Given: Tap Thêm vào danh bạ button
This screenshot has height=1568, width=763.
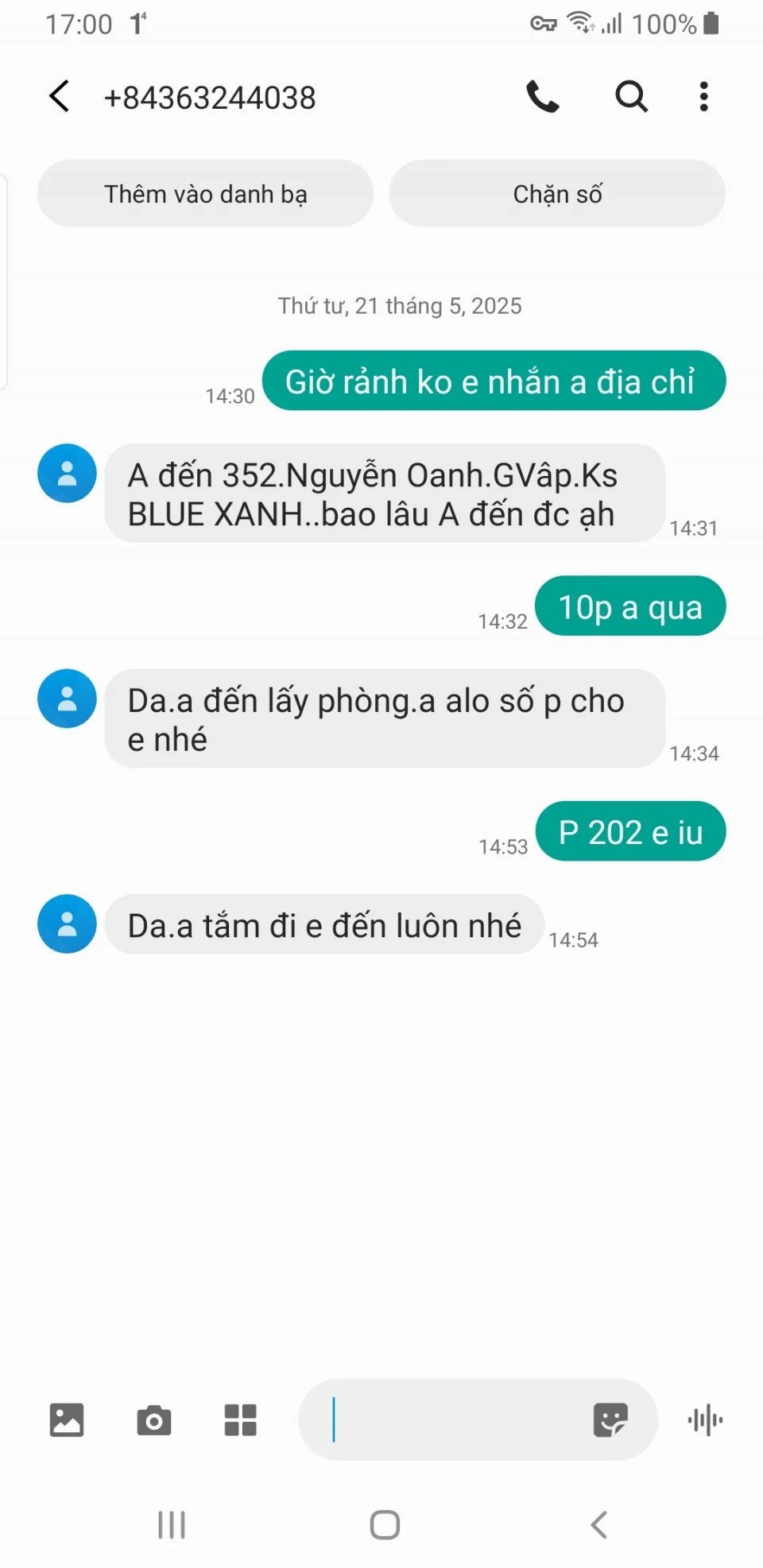Looking at the screenshot, I should click(x=205, y=194).
